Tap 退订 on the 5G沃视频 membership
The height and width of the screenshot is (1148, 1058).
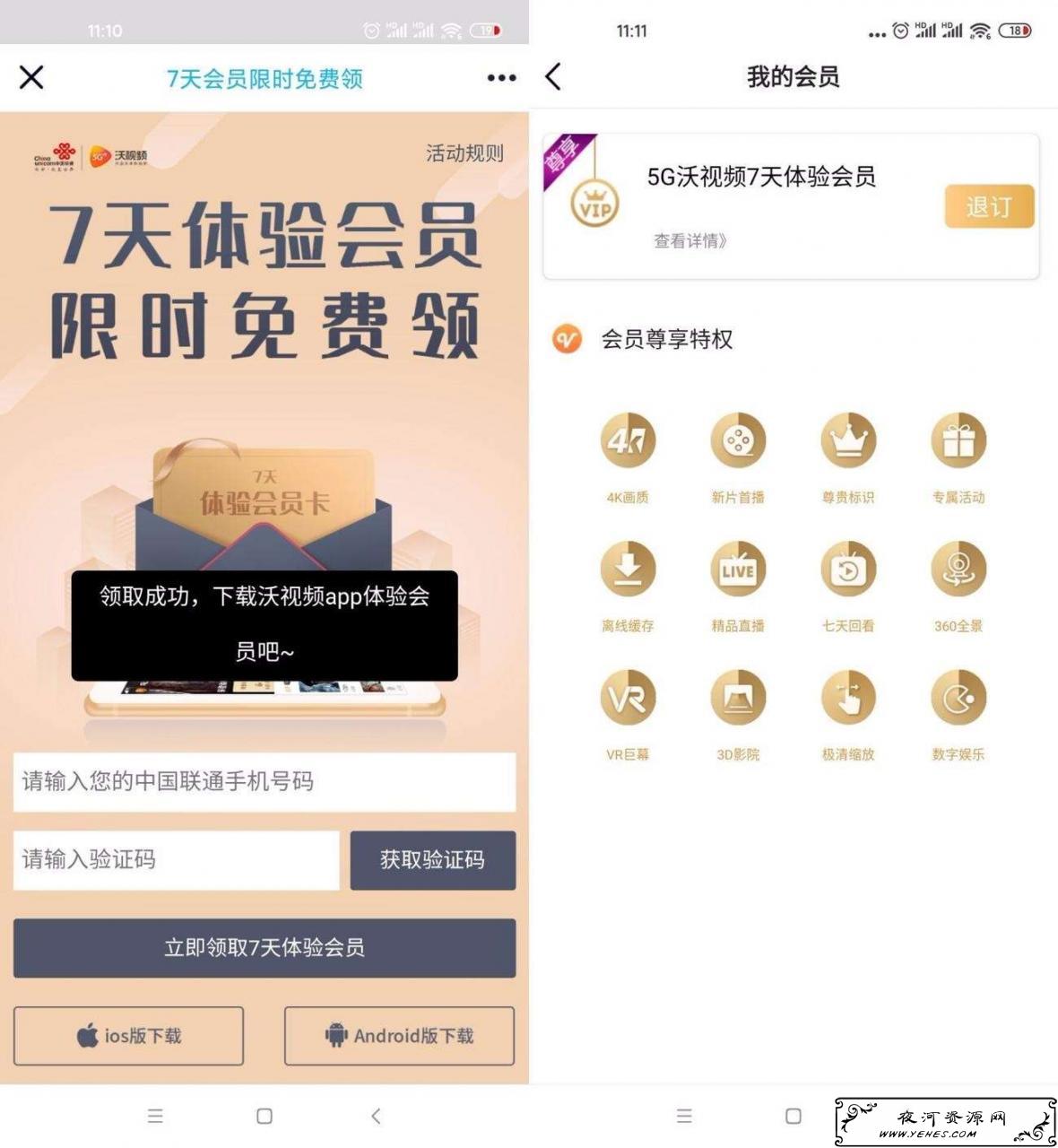tap(988, 207)
